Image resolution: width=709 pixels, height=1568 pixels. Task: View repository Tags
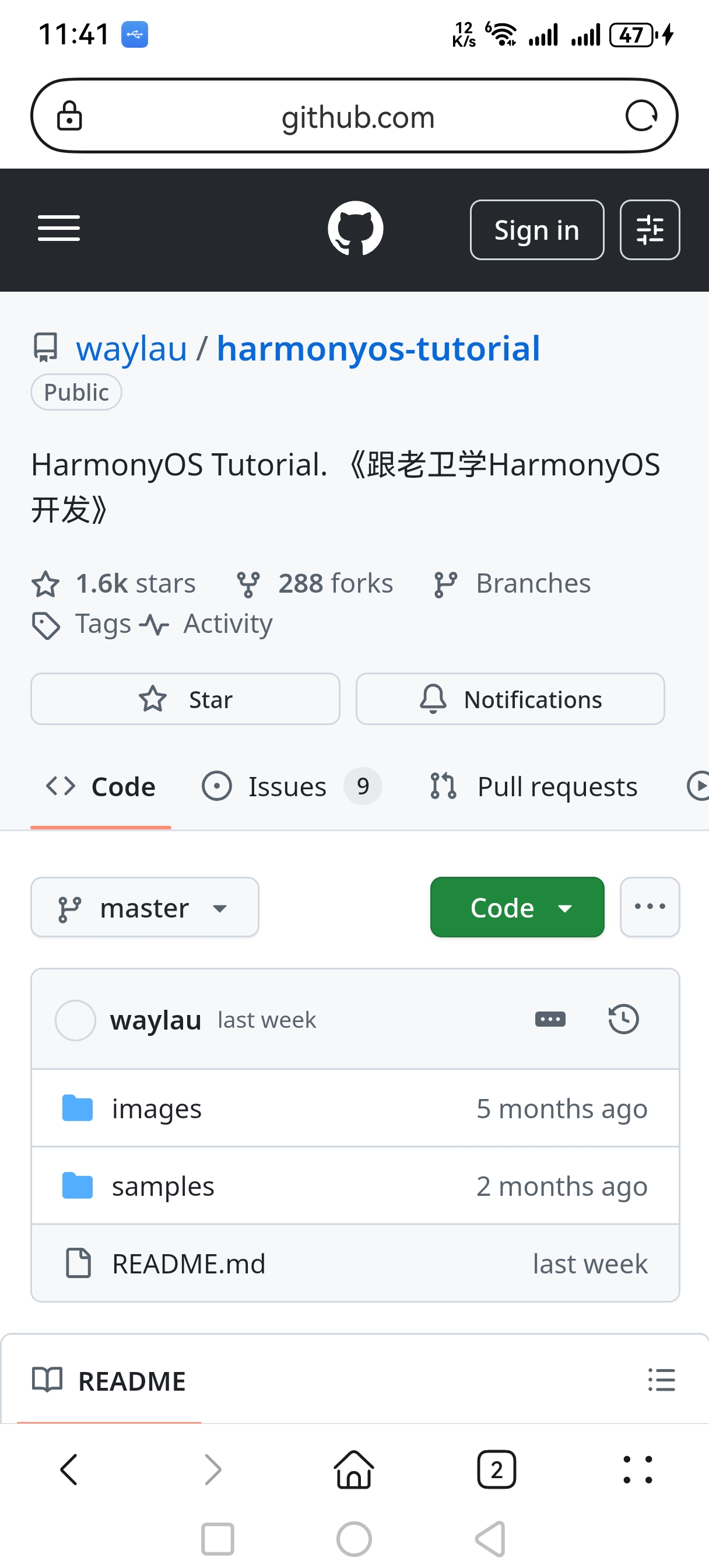pos(101,624)
